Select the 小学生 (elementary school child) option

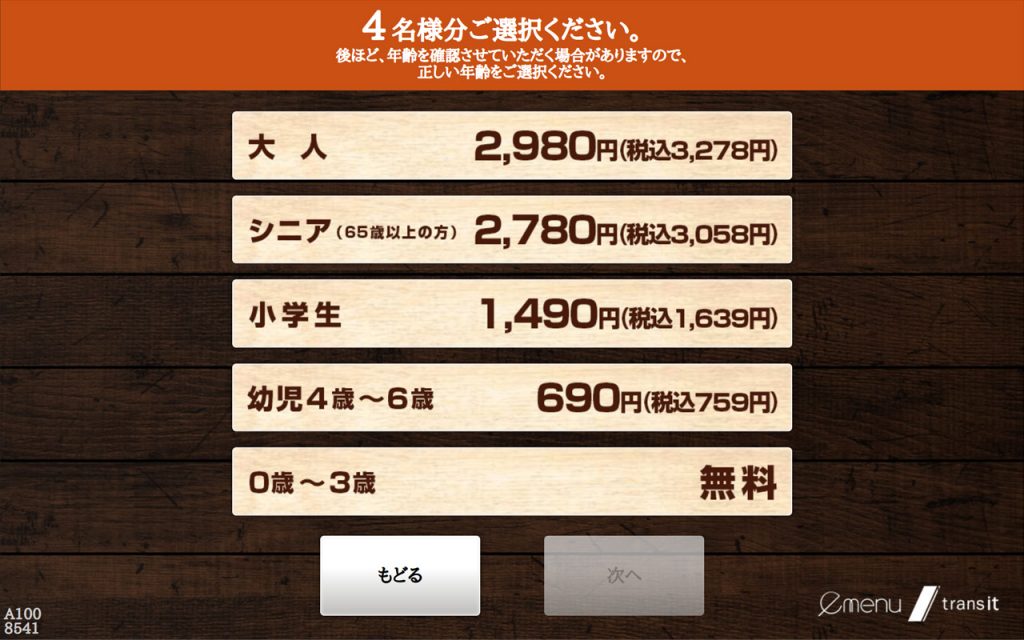click(512, 314)
